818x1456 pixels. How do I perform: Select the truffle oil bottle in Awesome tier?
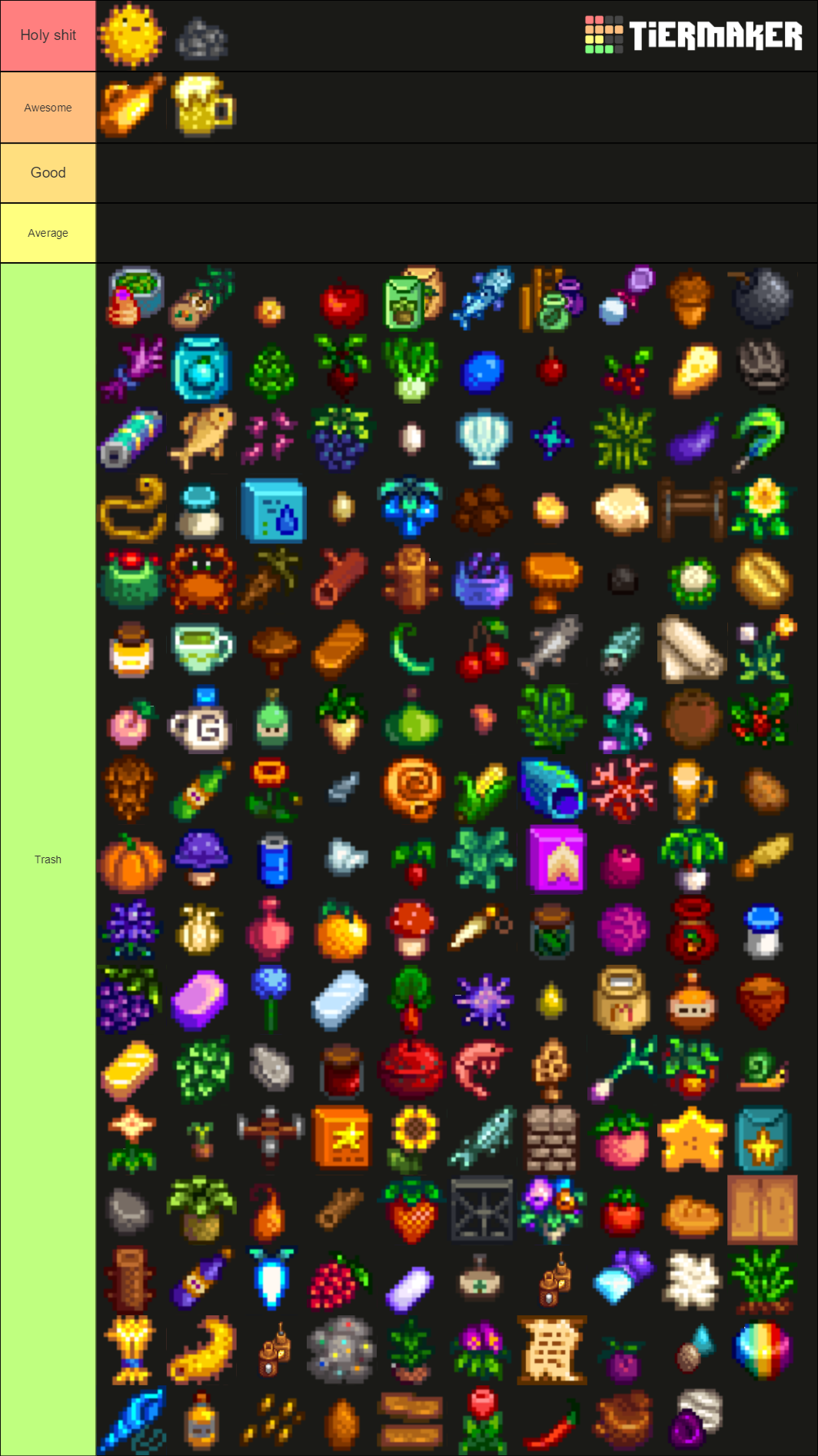[x=131, y=108]
